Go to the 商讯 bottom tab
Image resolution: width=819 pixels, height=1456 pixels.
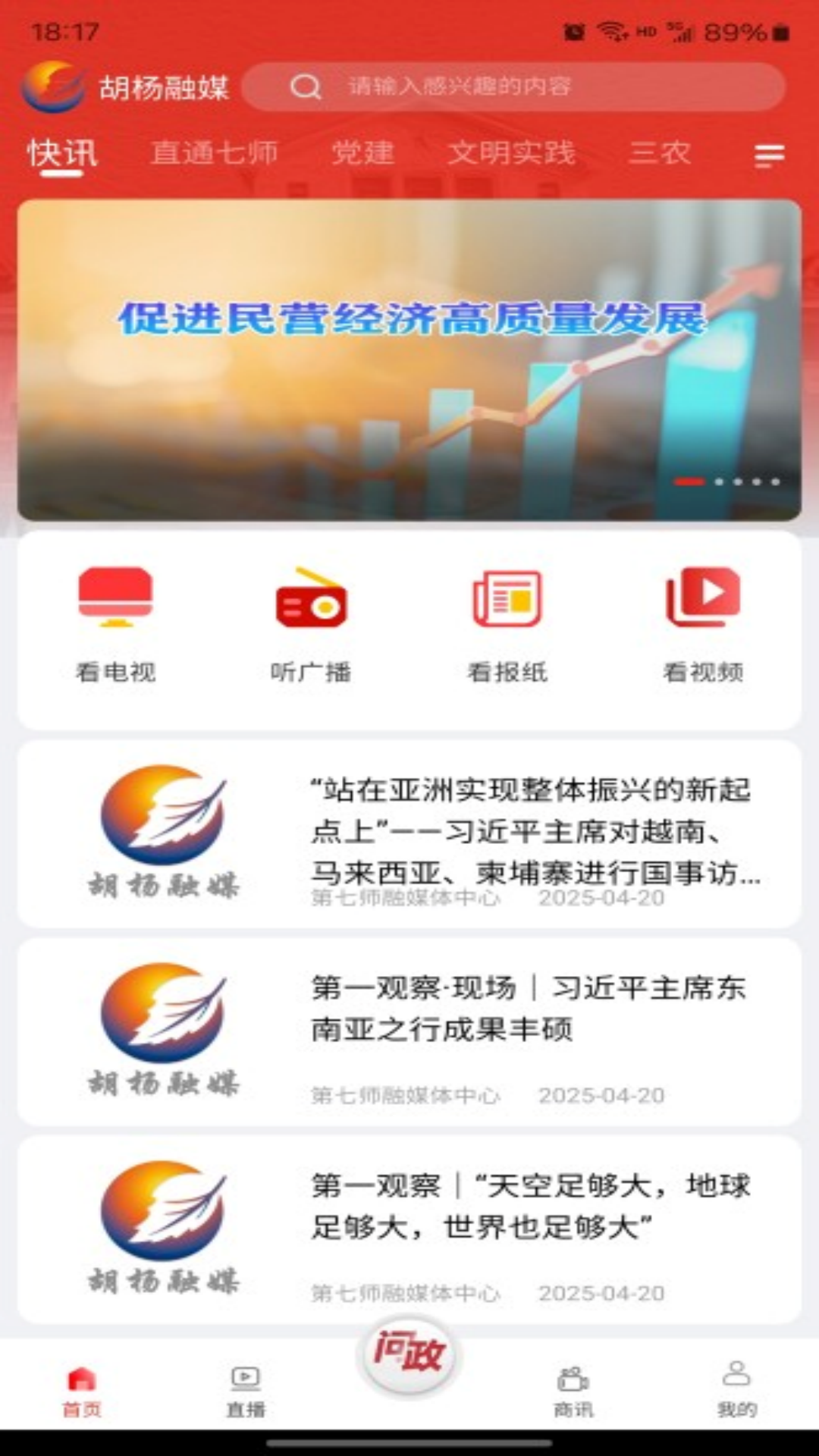573,1390
